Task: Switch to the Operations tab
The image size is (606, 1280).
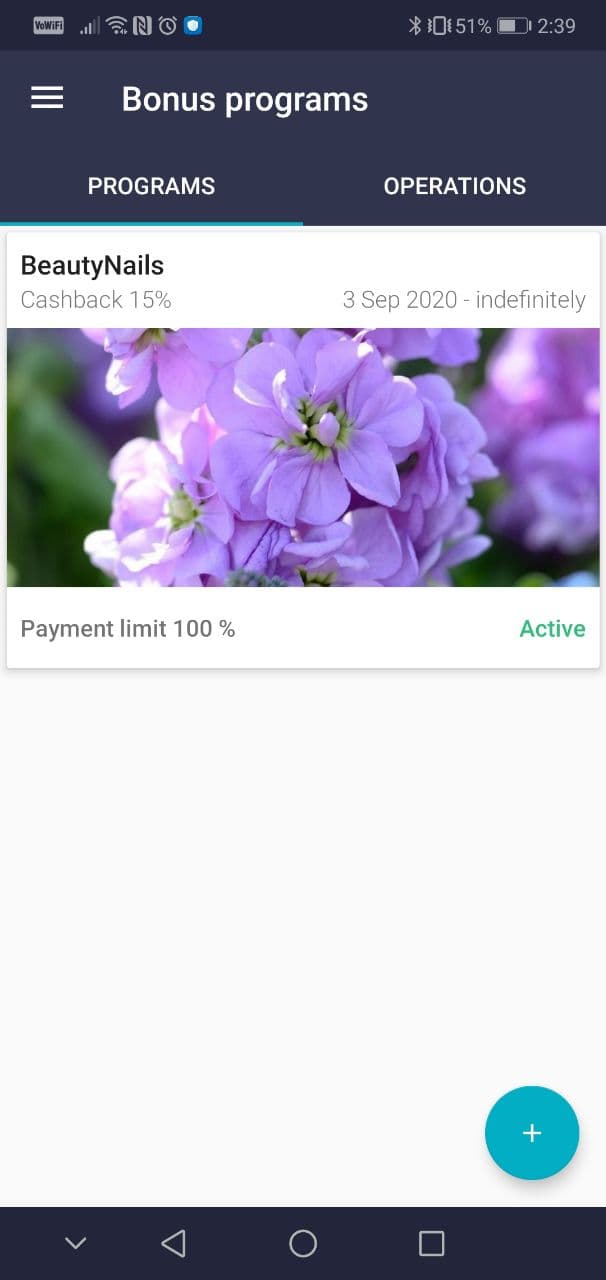Action: [454, 186]
